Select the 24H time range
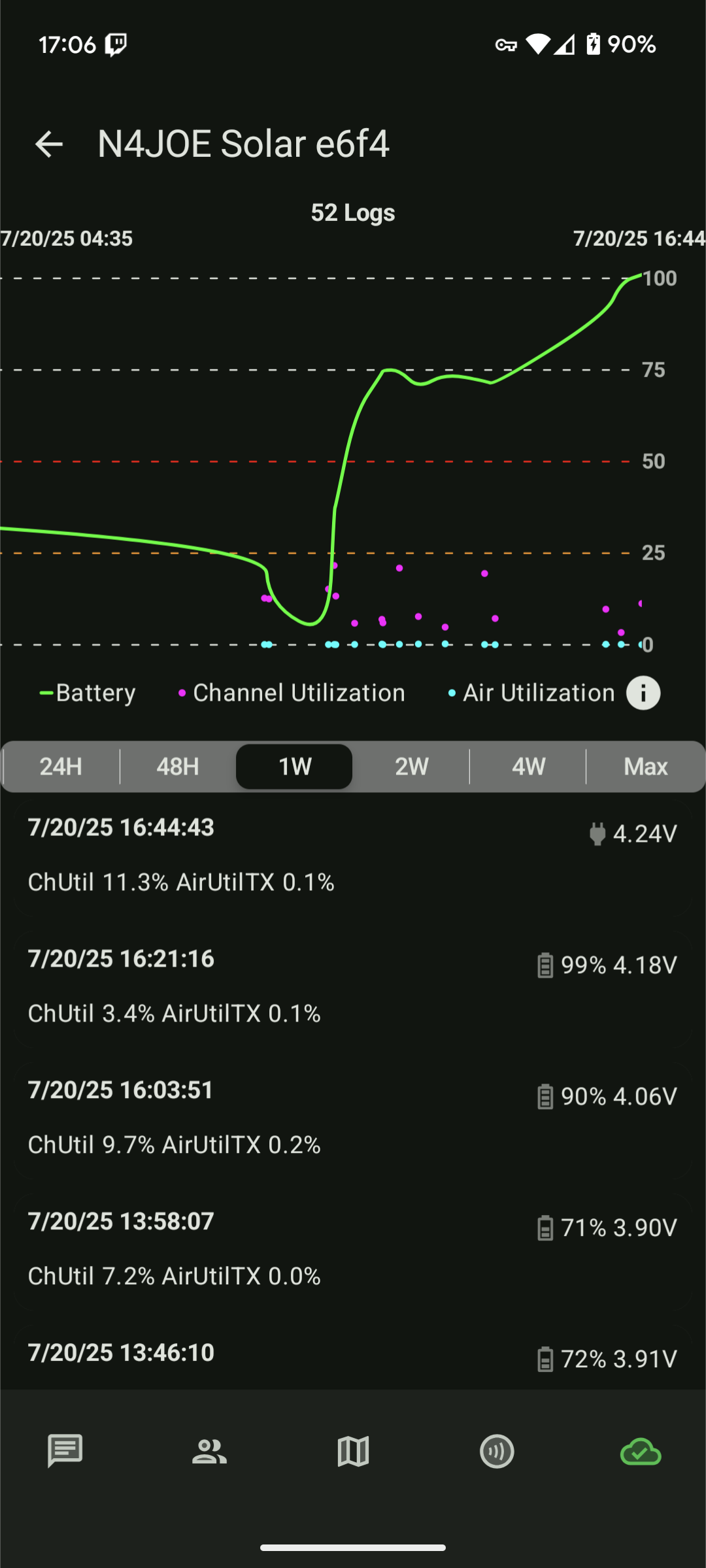Screen dimensions: 706x1568 point(60,766)
